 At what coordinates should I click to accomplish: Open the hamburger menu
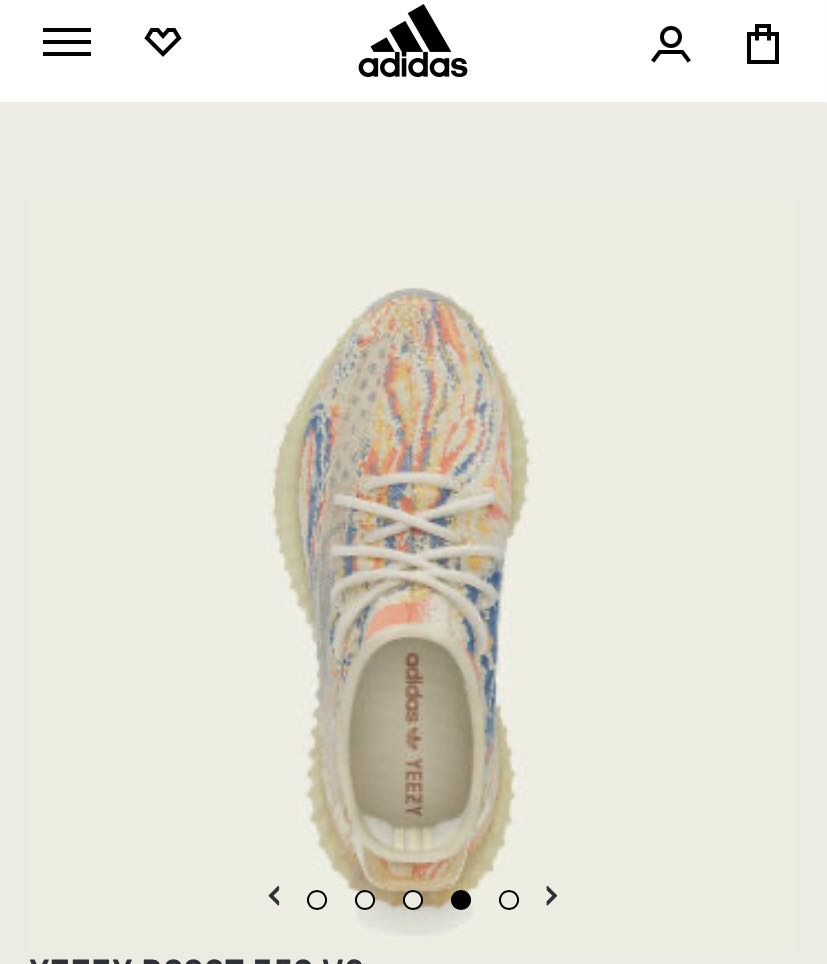[67, 42]
